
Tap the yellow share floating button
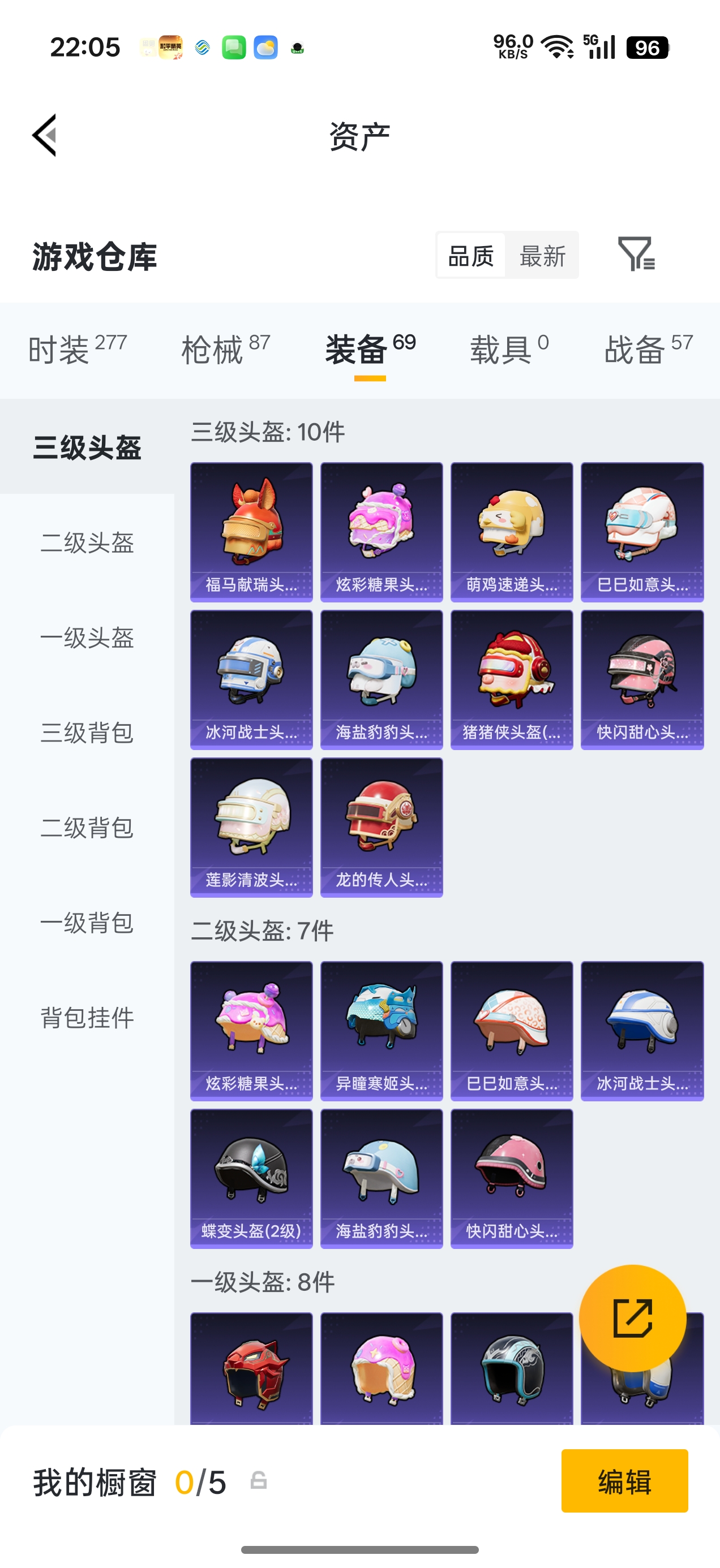tap(632, 1318)
